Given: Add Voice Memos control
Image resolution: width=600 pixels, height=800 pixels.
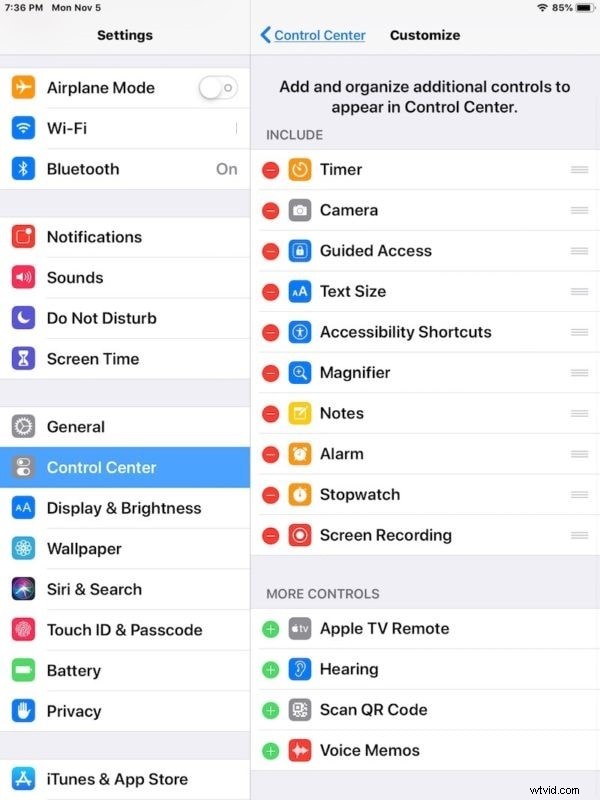Looking at the screenshot, I should tap(270, 751).
